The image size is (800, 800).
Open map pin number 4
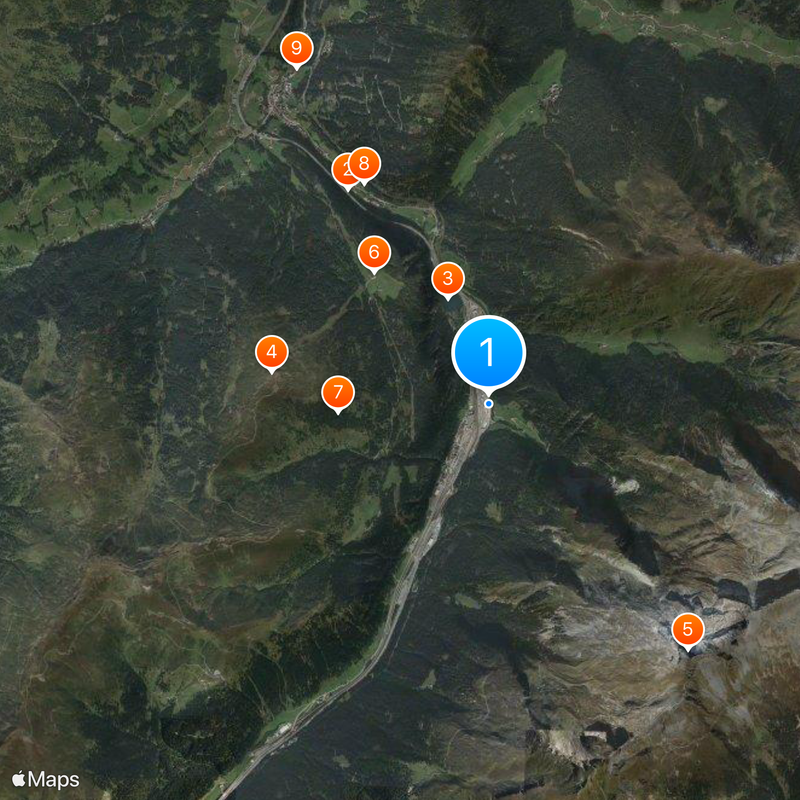(x=271, y=352)
